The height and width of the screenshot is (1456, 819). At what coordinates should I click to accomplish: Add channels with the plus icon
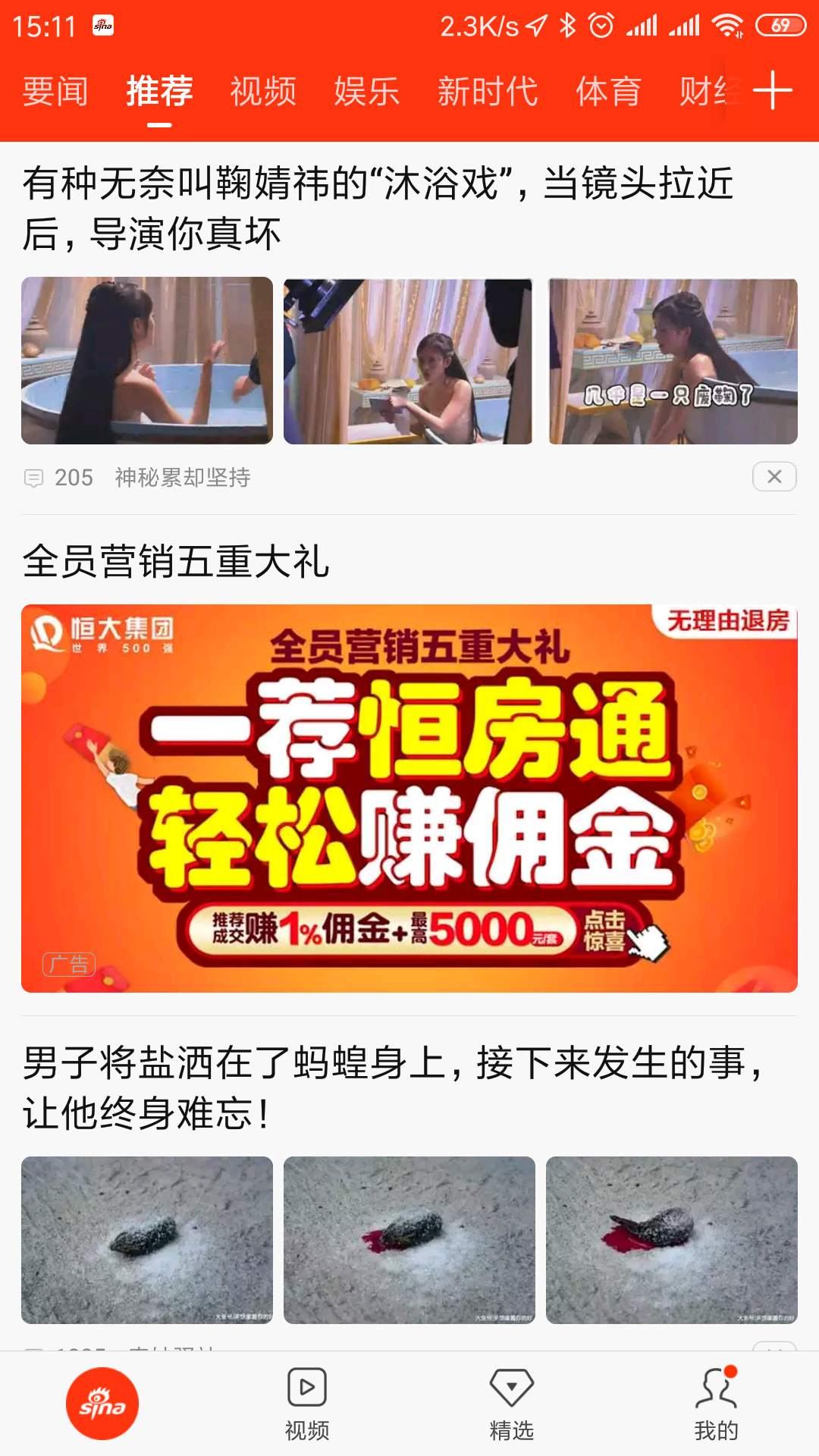tap(772, 90)
